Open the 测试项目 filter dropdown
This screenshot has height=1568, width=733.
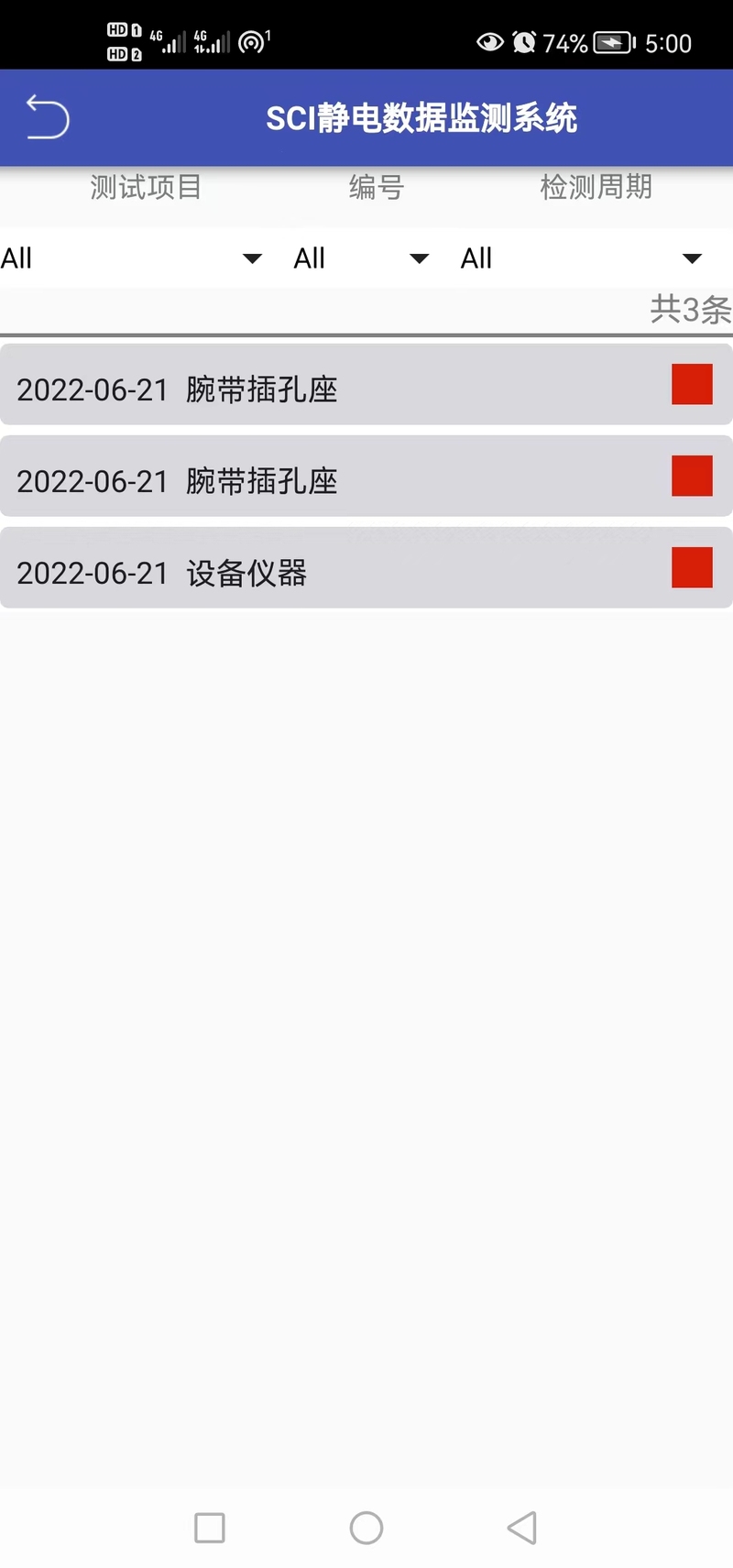click(136, 258)
